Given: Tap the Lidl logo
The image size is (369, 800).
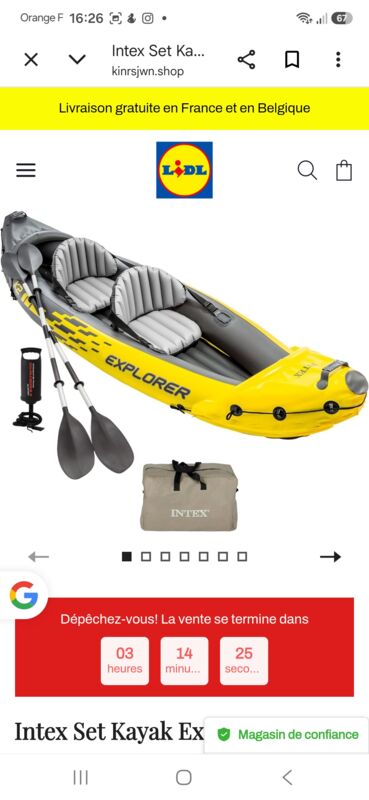Looking at the screenshot, I should (x=184, y=170).
